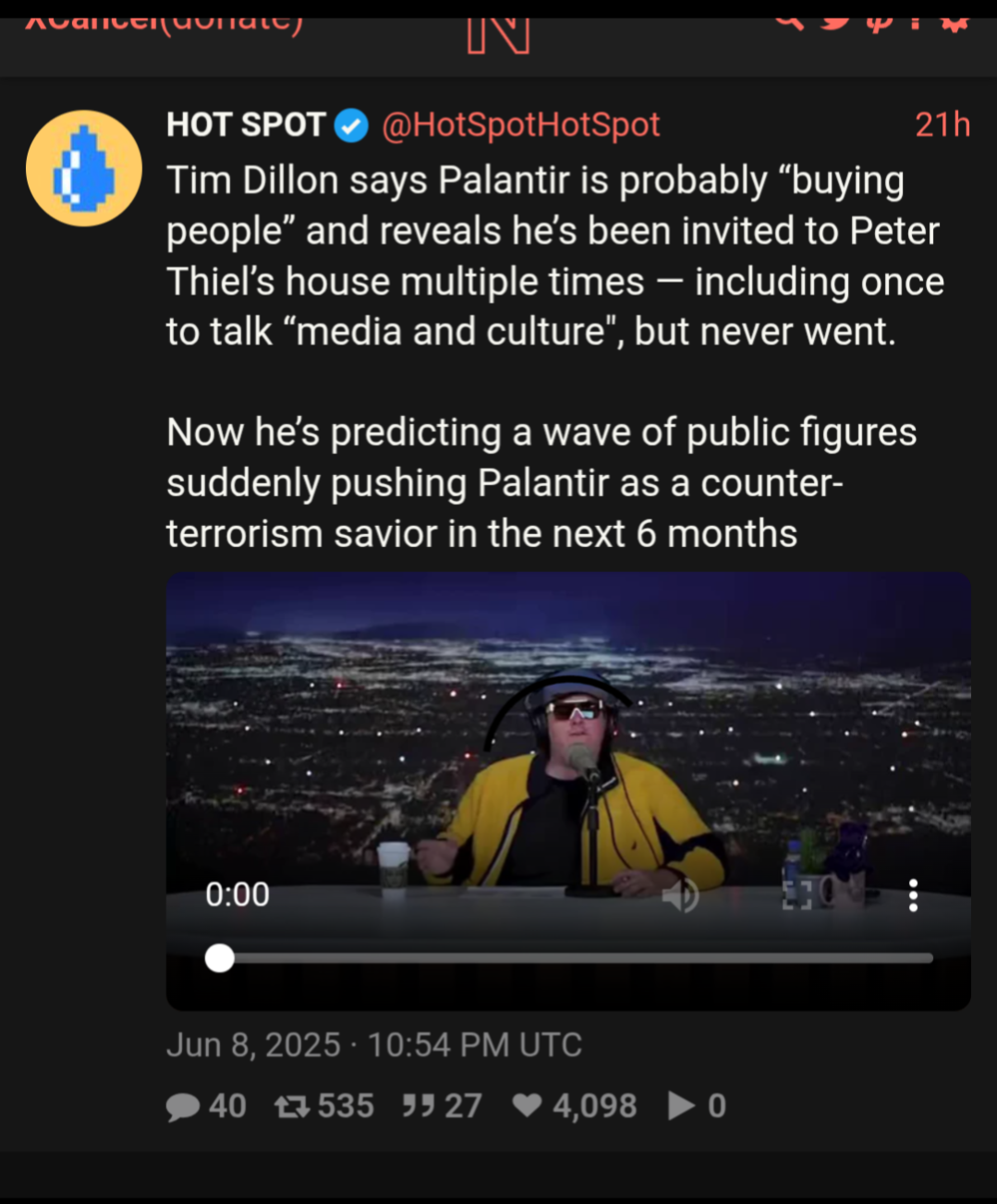Go to the home page via the N logo

pos(498,32)
